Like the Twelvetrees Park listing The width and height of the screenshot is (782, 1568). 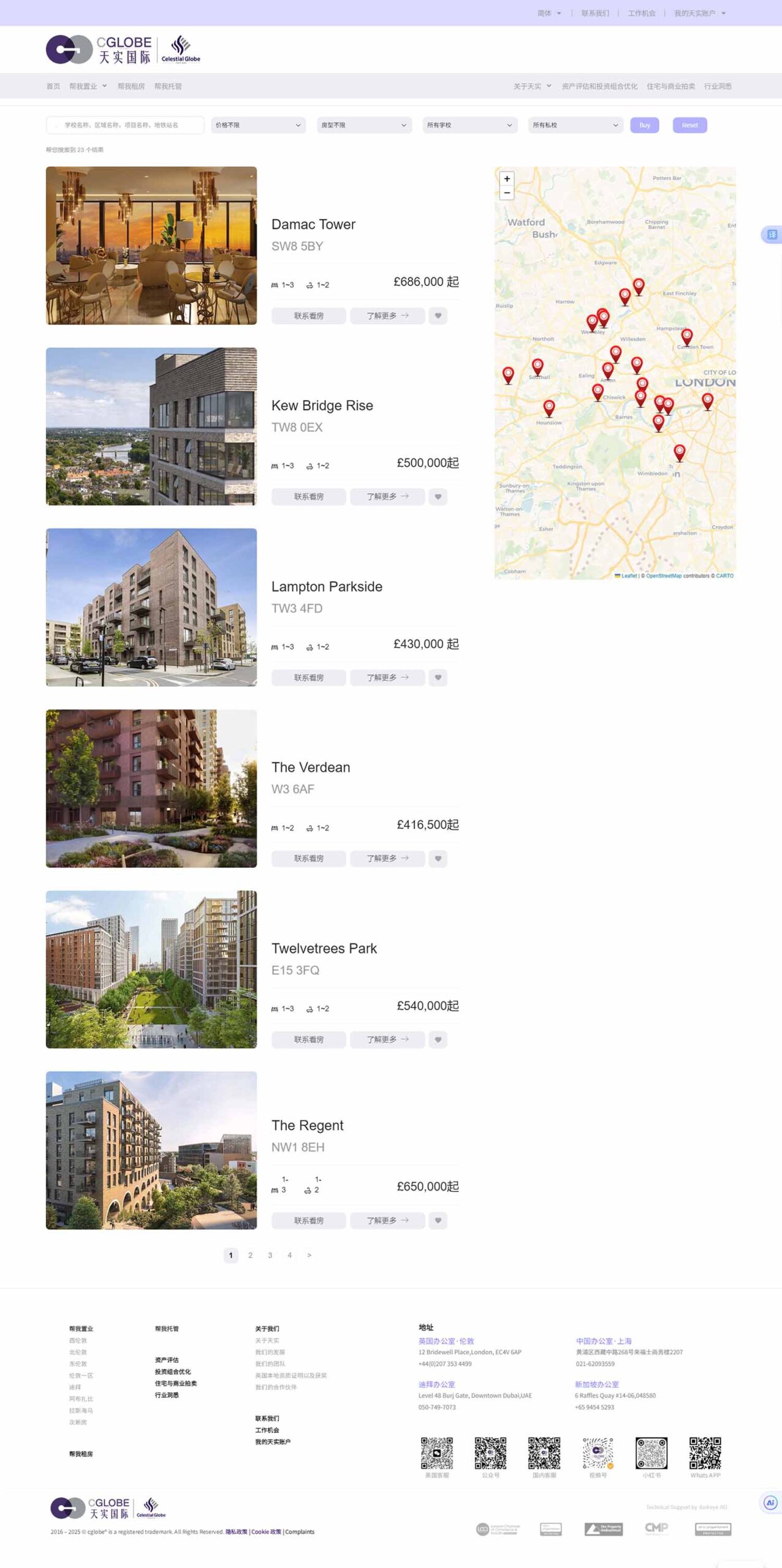point(438,1039)
